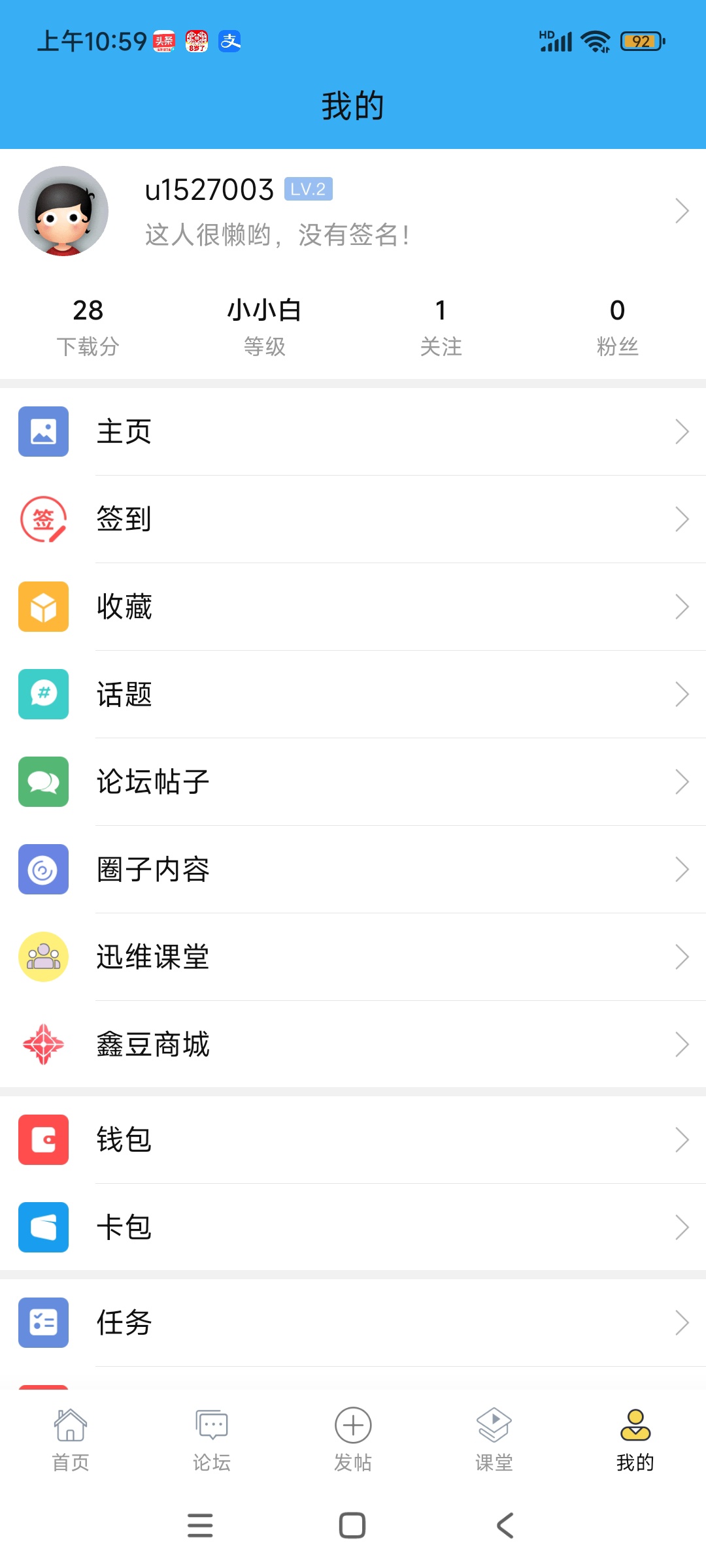Switch to the 首页 tab
Image resolution: width=706 pixels, height=1568 pixels.
(71, 1440)
